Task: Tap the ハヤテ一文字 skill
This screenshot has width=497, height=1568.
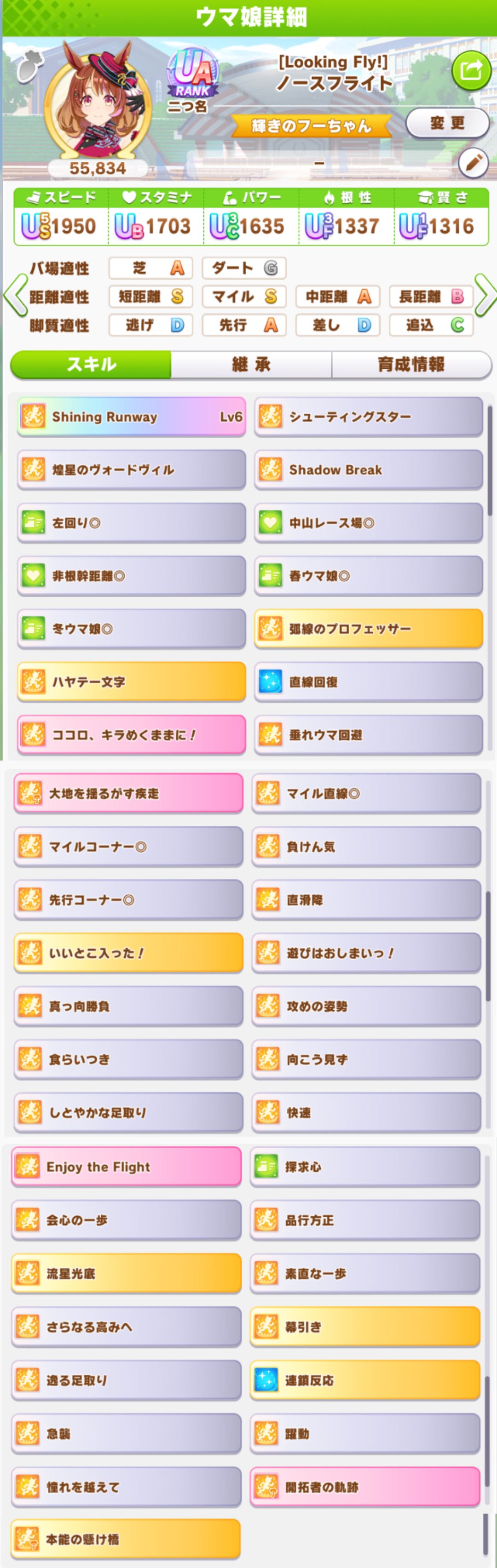Action: [x=131, y=682]
